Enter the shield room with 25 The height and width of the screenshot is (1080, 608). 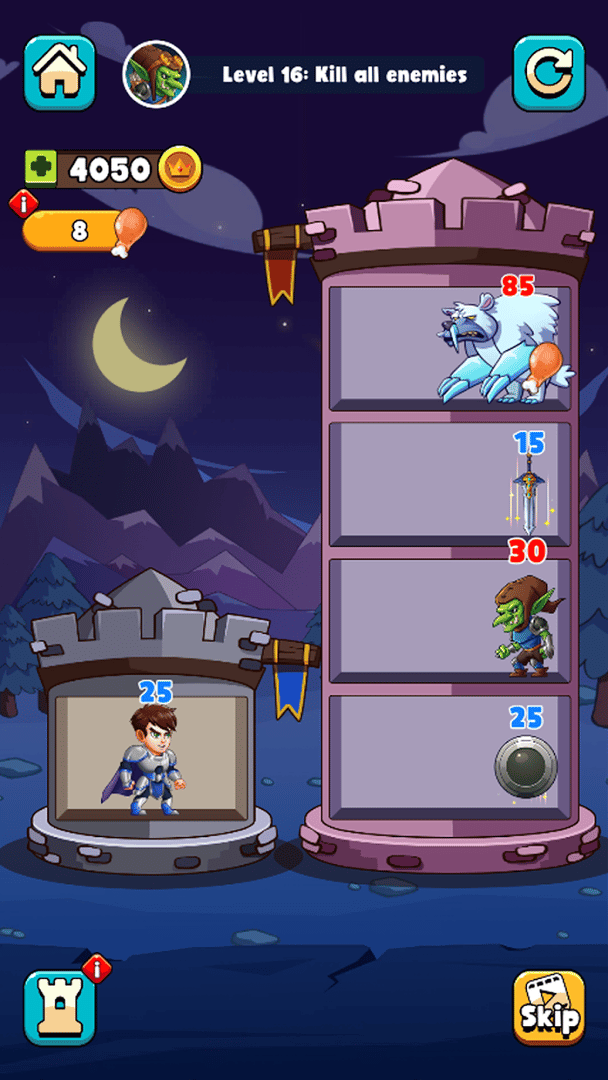450,758
